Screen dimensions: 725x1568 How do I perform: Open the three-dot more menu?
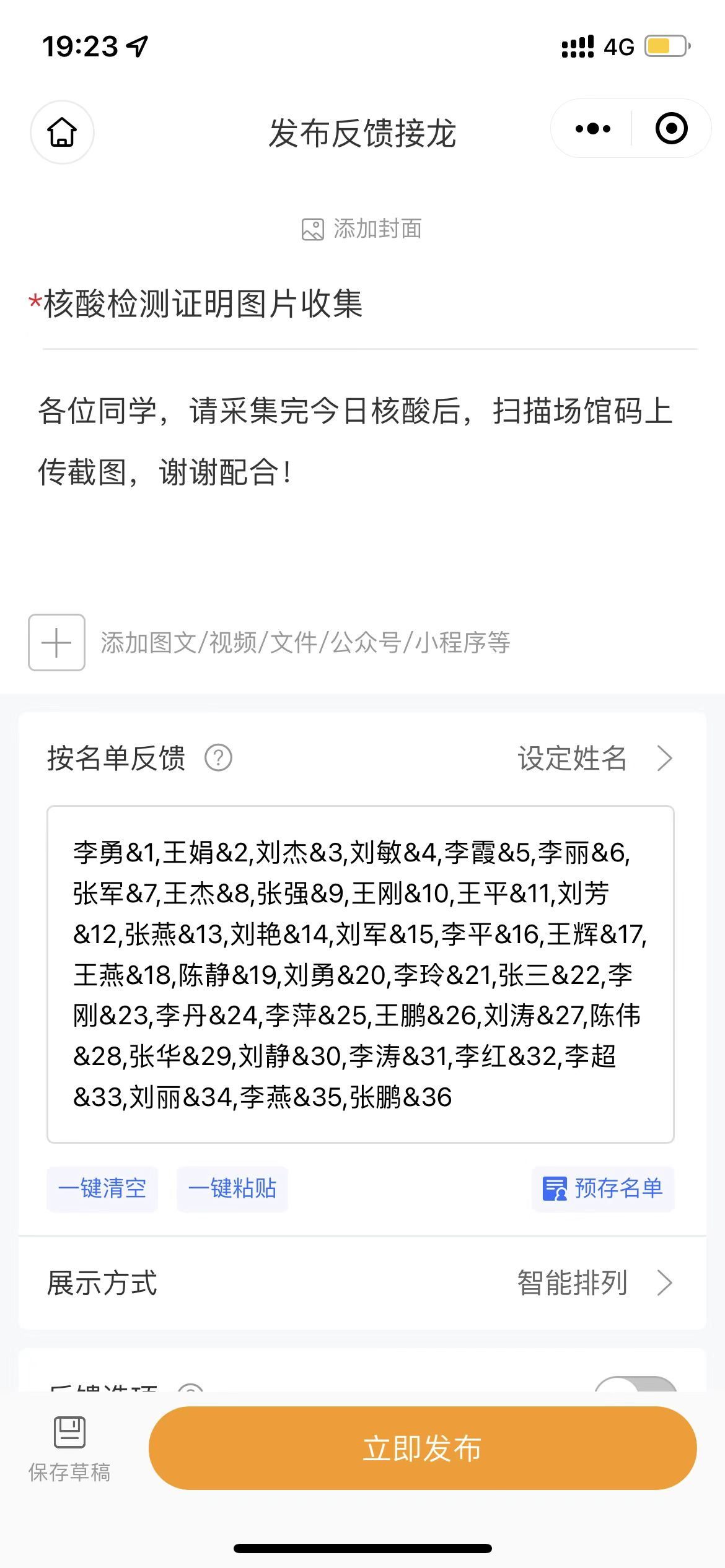pos(592,129)
